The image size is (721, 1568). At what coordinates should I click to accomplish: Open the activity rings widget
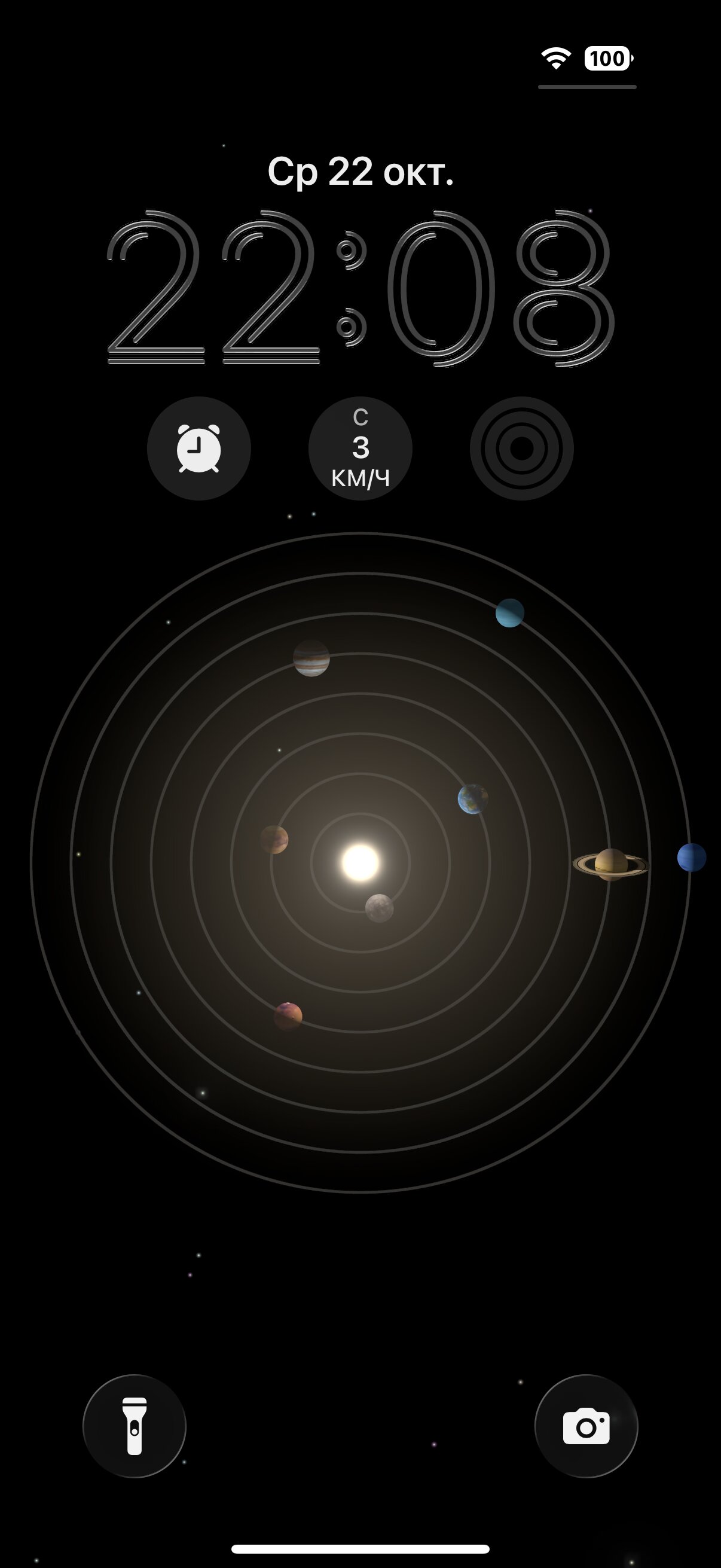click(521, 449)
